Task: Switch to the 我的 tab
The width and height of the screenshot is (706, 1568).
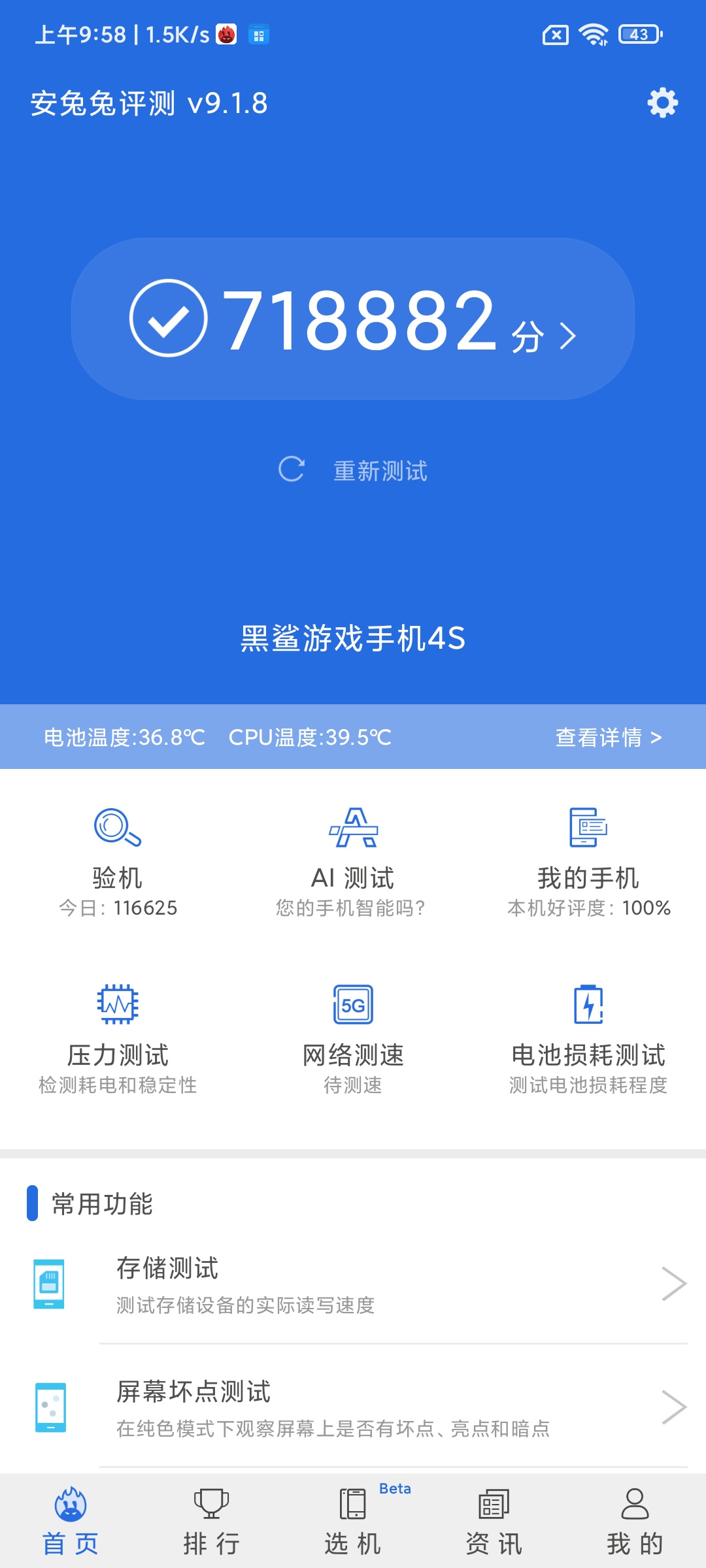Action: [635, 1521]
